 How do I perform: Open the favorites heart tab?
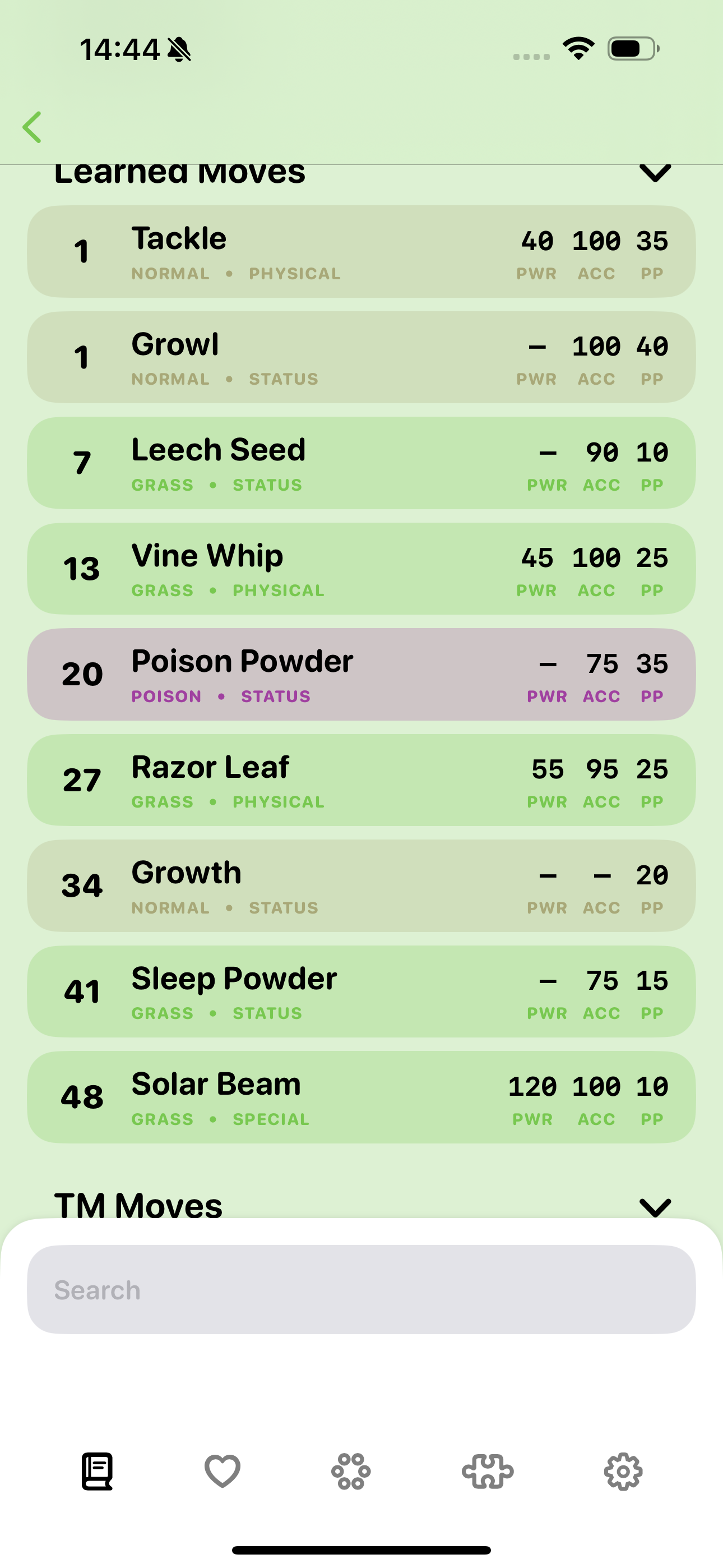[x=222, y=1471]
